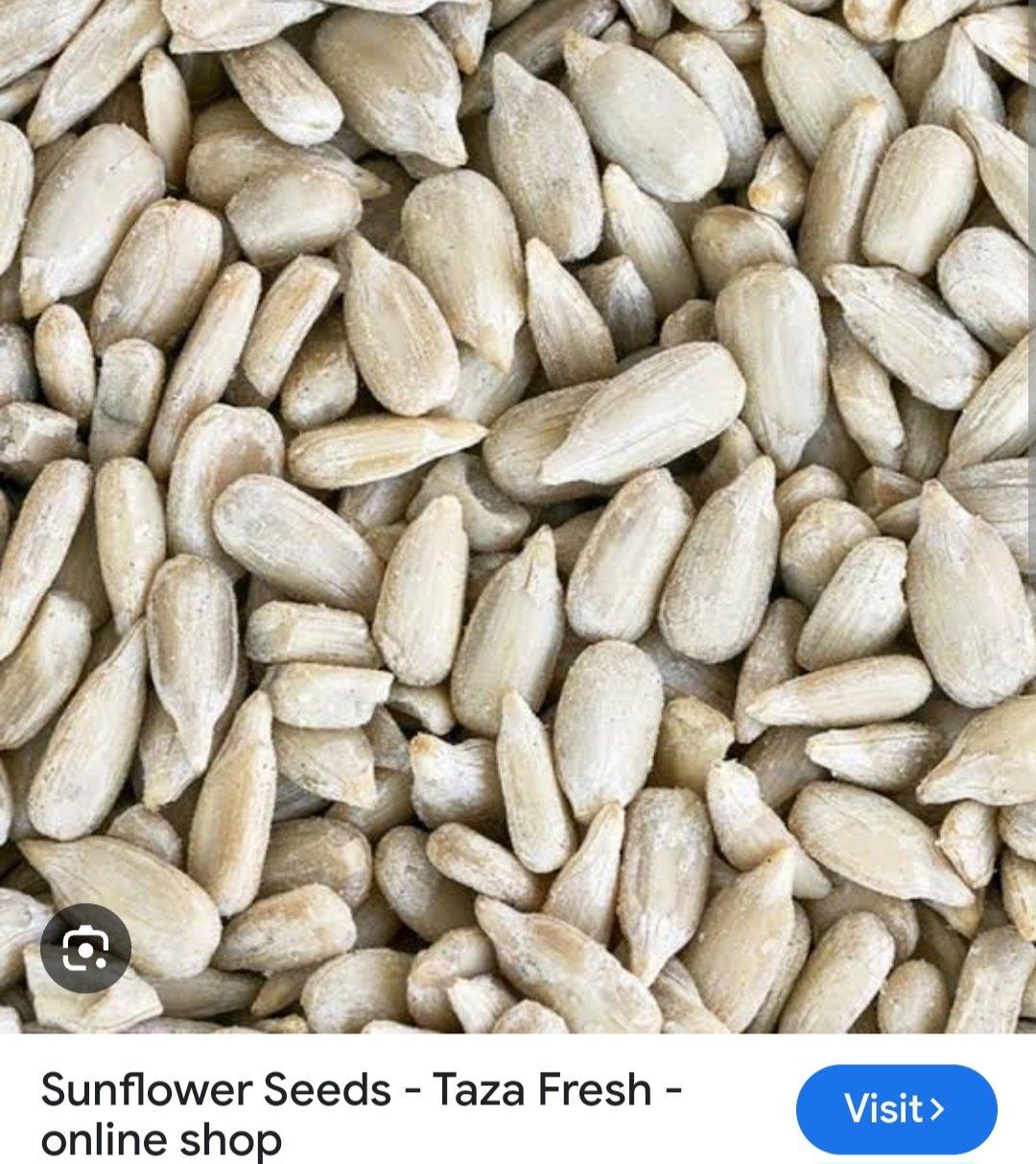Search this image with Google Lens
This screenshot has width=1036, height=1164.
[86, 949]
